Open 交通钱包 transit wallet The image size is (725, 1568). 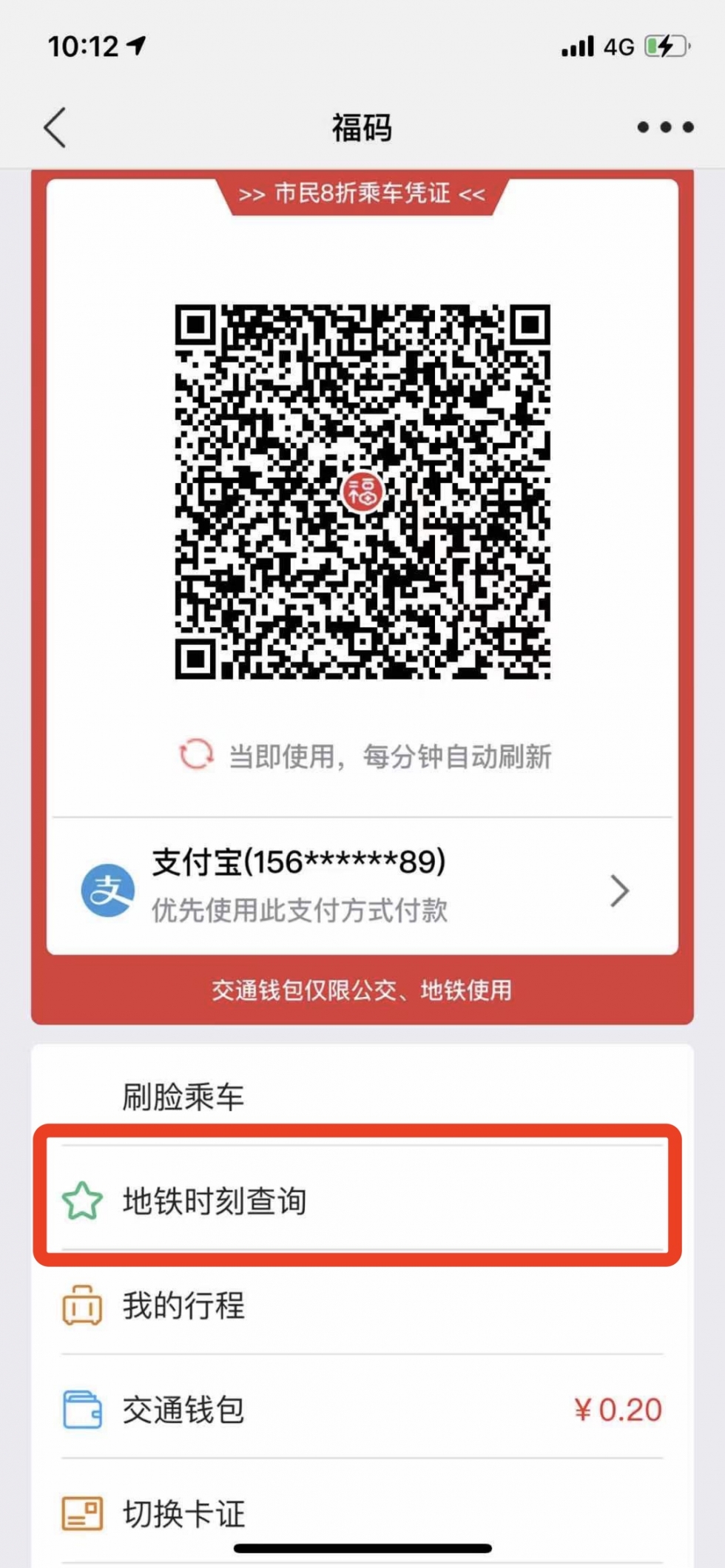click(x=183, y=1410)
